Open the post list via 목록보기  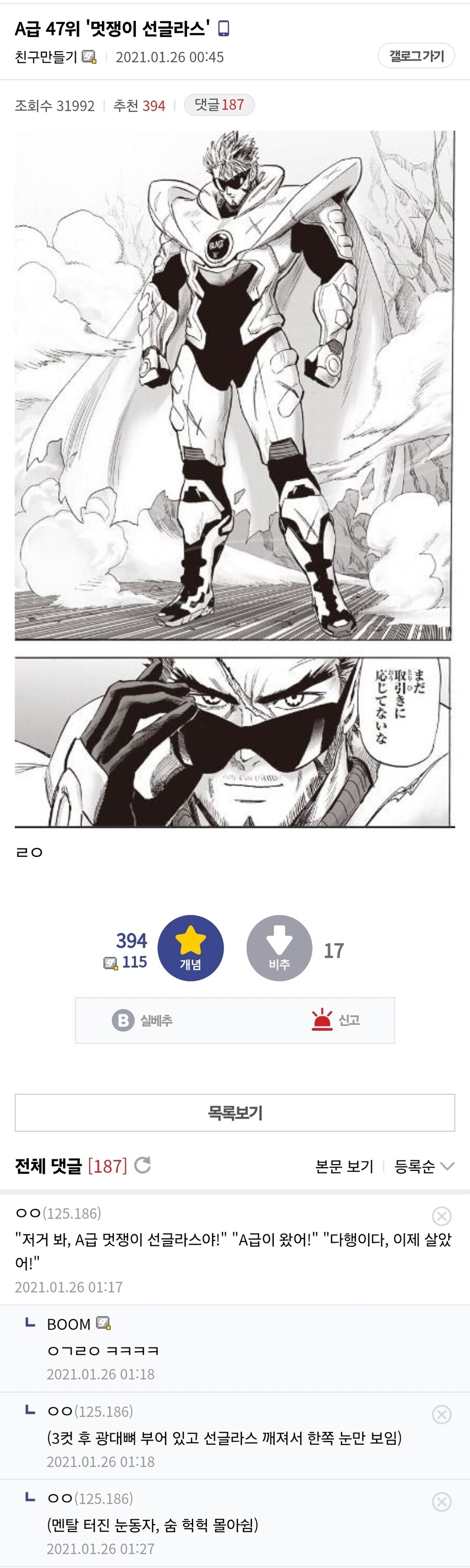click(234, 1112)
